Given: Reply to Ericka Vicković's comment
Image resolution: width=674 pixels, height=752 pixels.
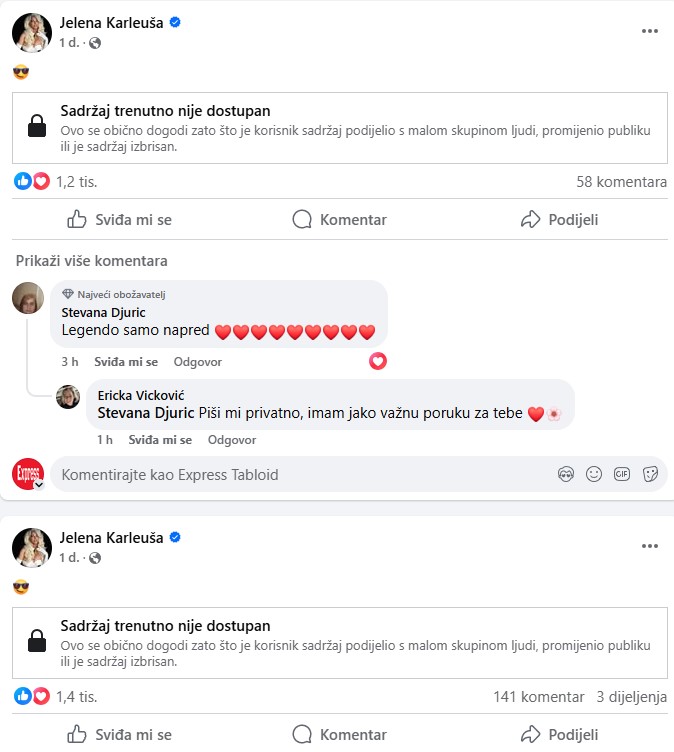Looking at the screenshot, I should (231, 439).
